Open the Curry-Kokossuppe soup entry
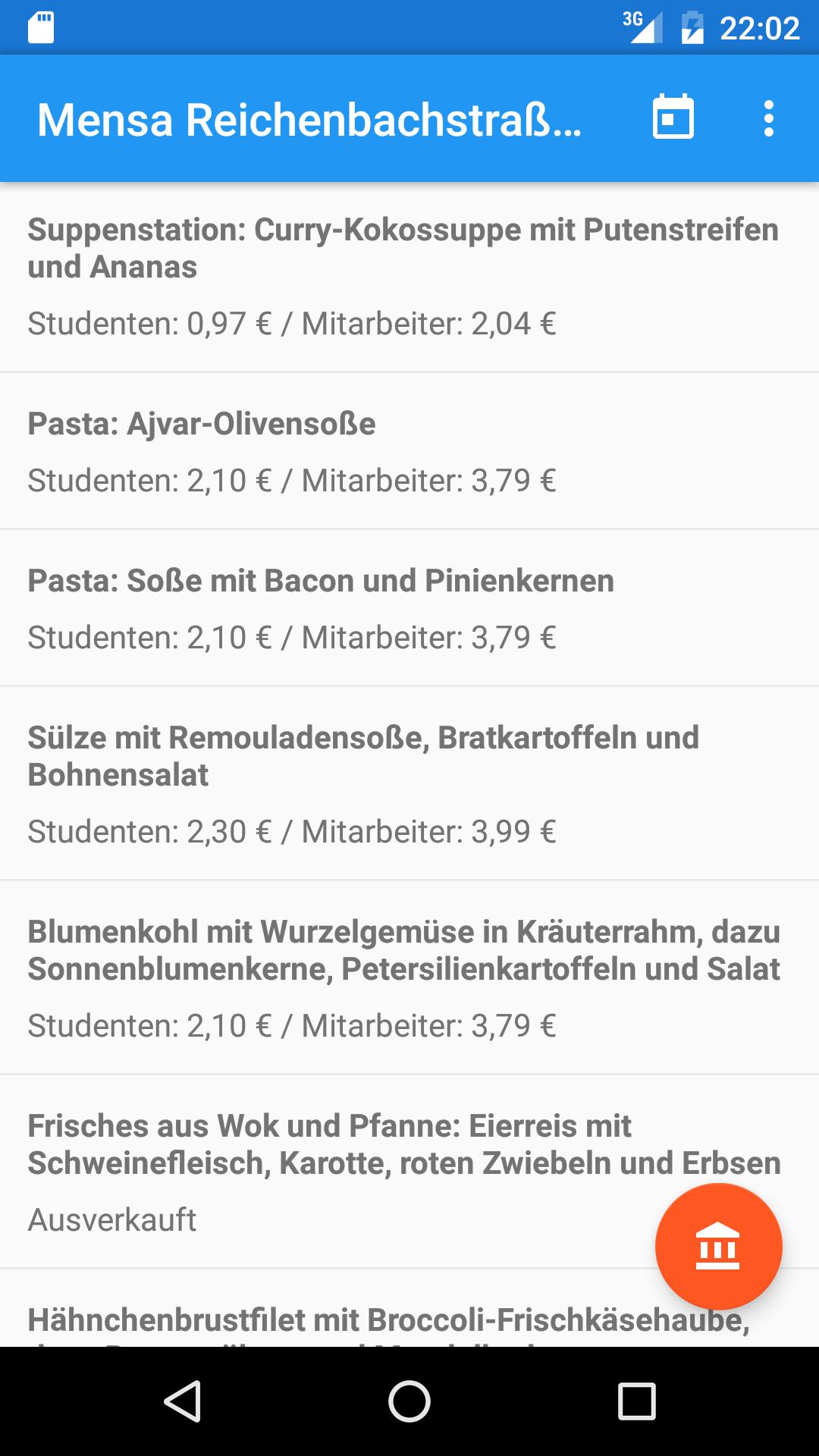Screen dimensions: 819x1456 [409, 278]
